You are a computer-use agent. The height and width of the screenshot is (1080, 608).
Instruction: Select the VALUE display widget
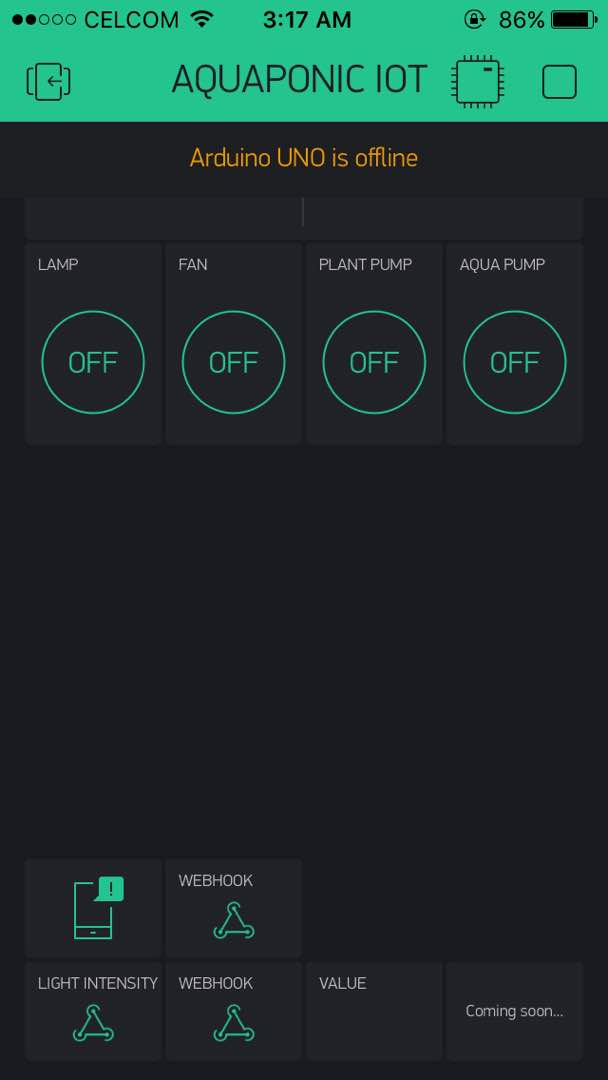point(374,1011)
